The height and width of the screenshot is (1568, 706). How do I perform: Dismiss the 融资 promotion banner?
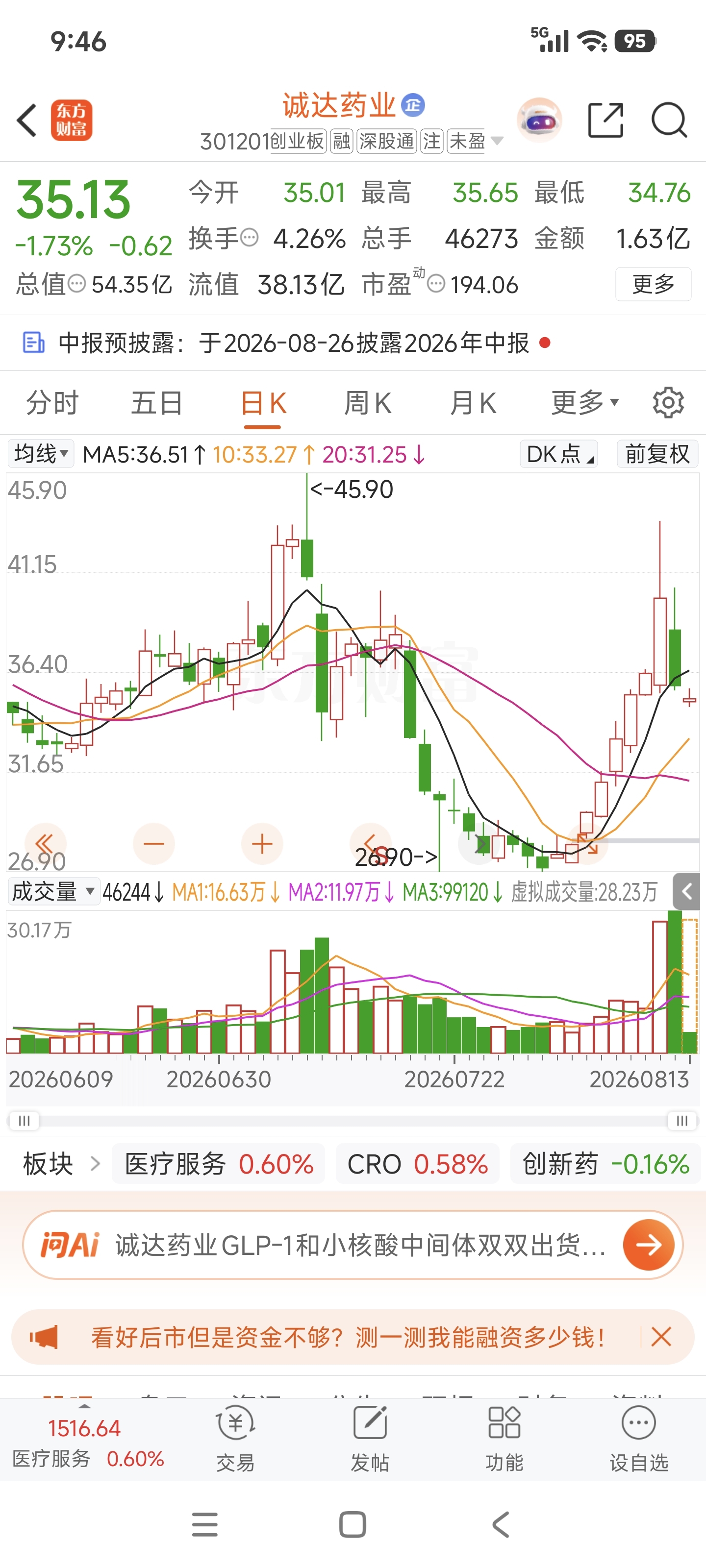pos(661,1337)
